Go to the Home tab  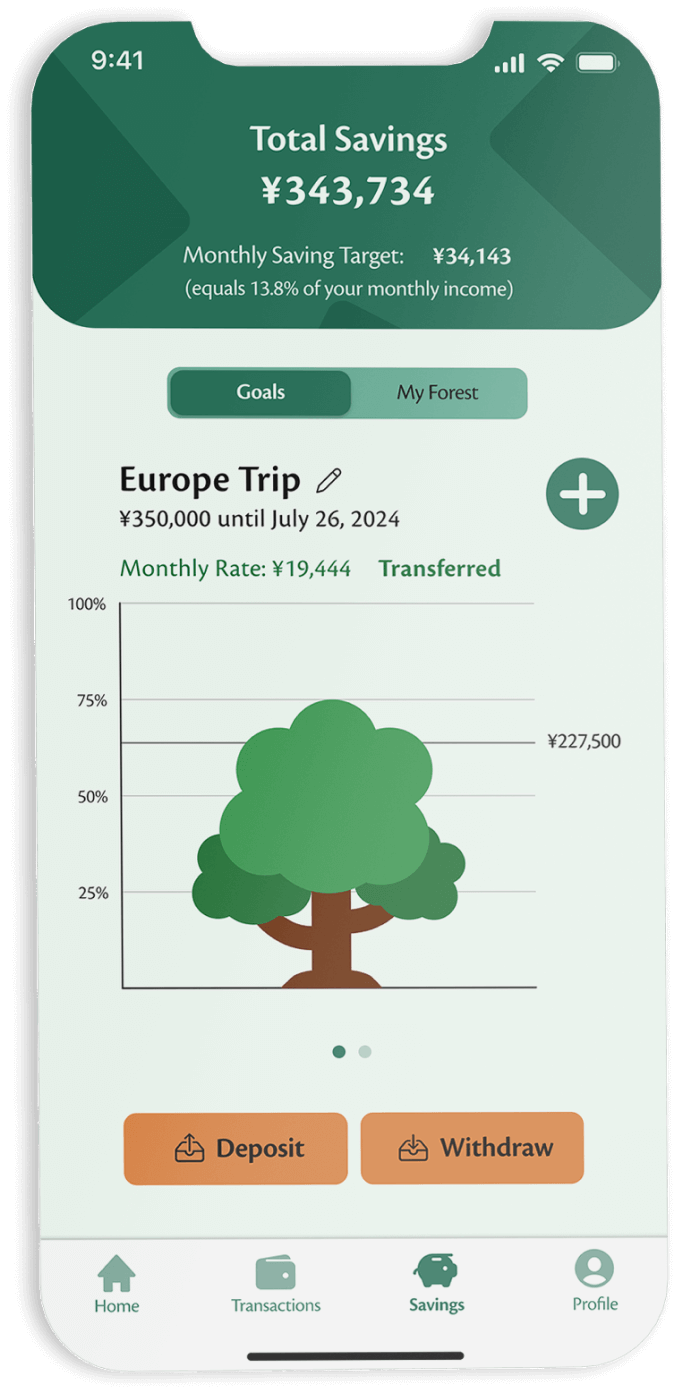pyautogui.click(x=117, y=1285)
